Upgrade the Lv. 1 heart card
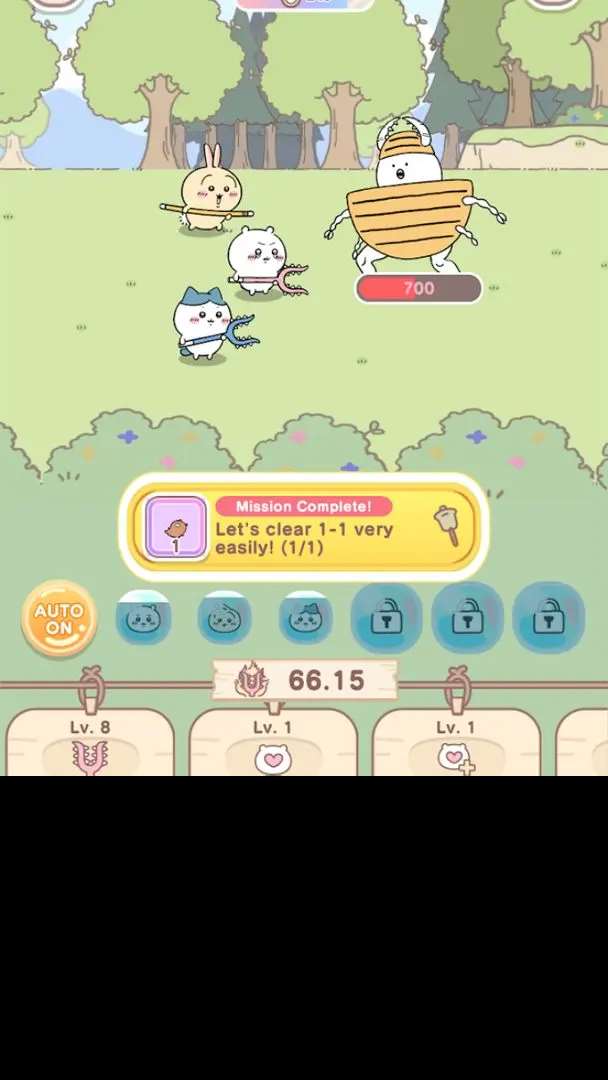Image resolution: width=608 pixels, height=1080 pixels. tap(273, 745)
